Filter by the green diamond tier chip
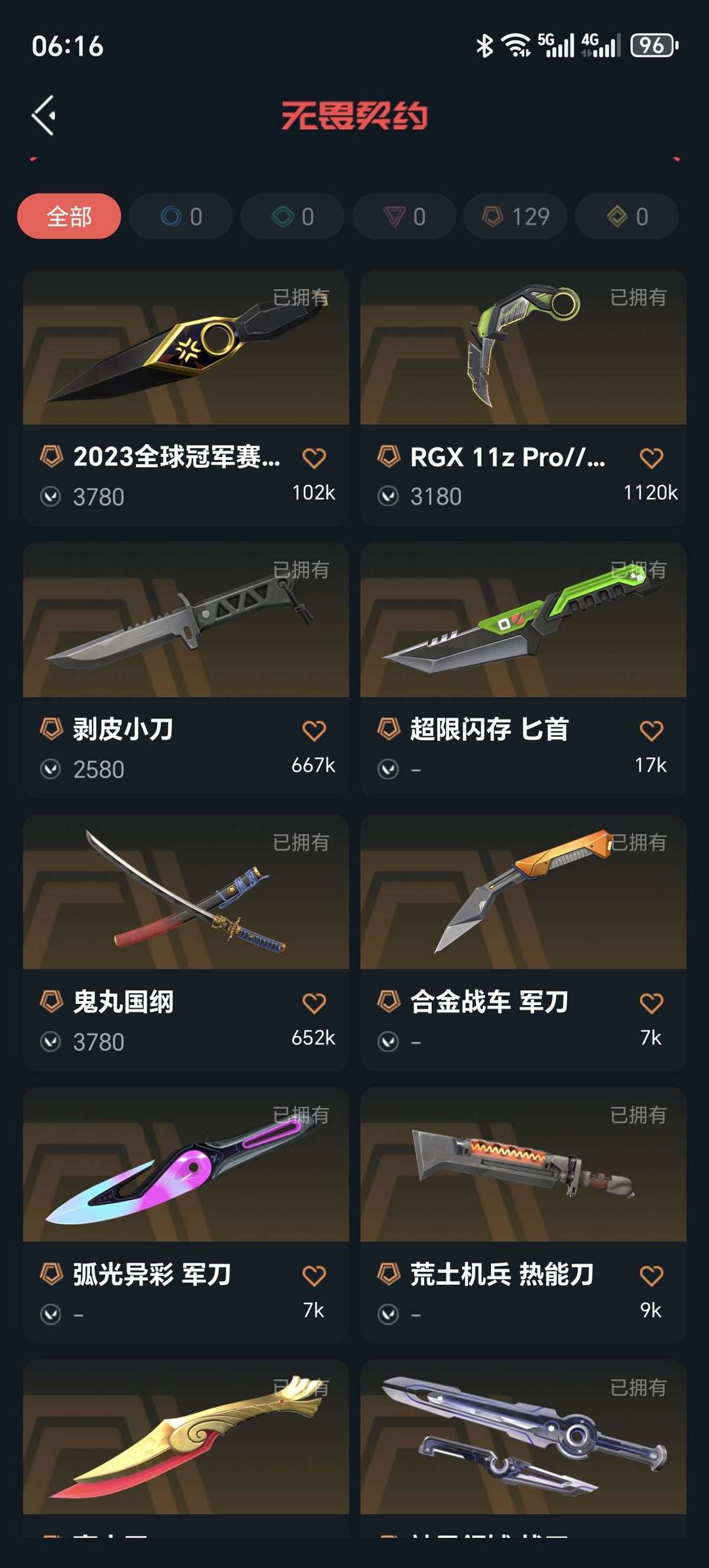This screenshot has height=1568, width=709. [293, 216]
